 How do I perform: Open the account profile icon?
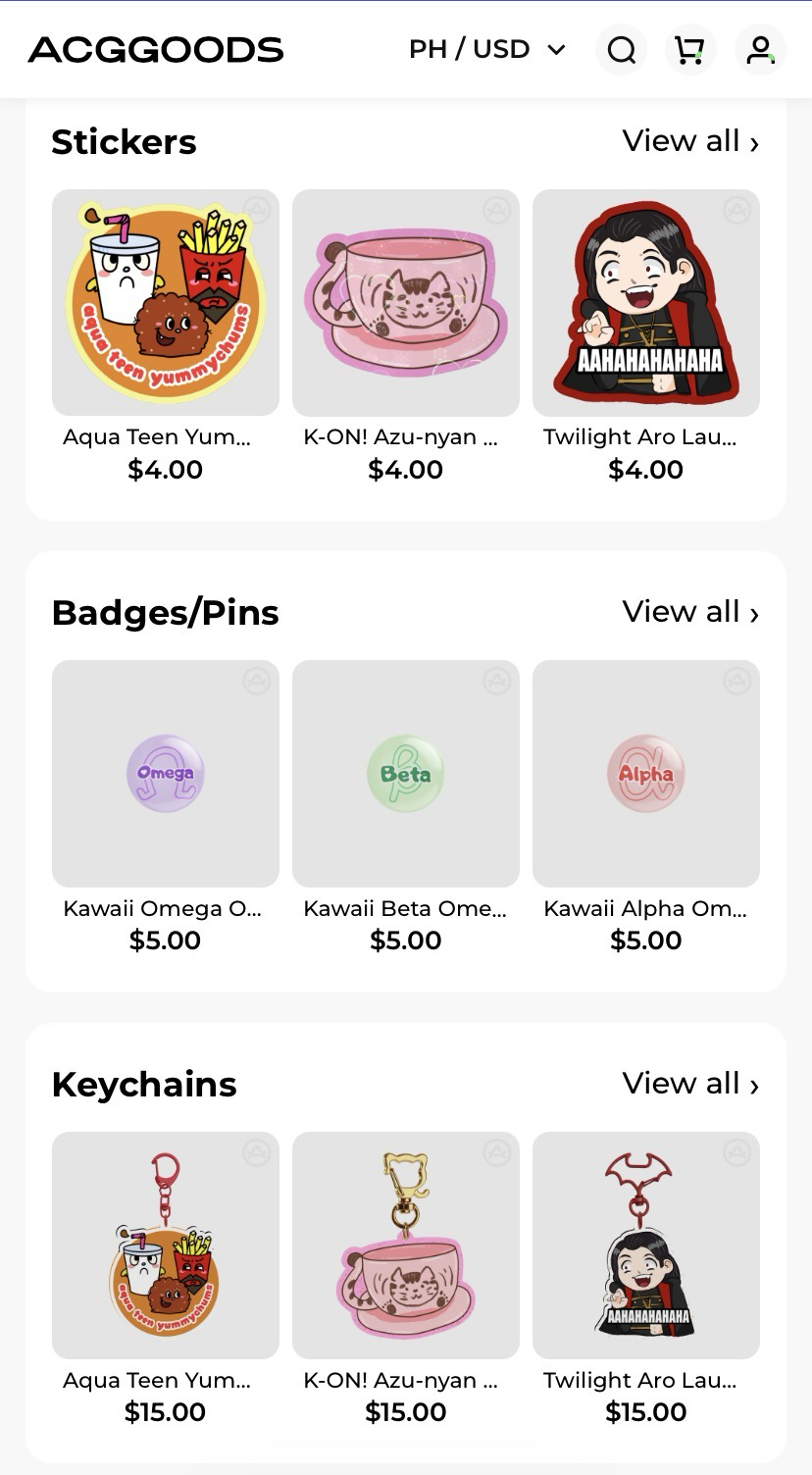(760, 50)
